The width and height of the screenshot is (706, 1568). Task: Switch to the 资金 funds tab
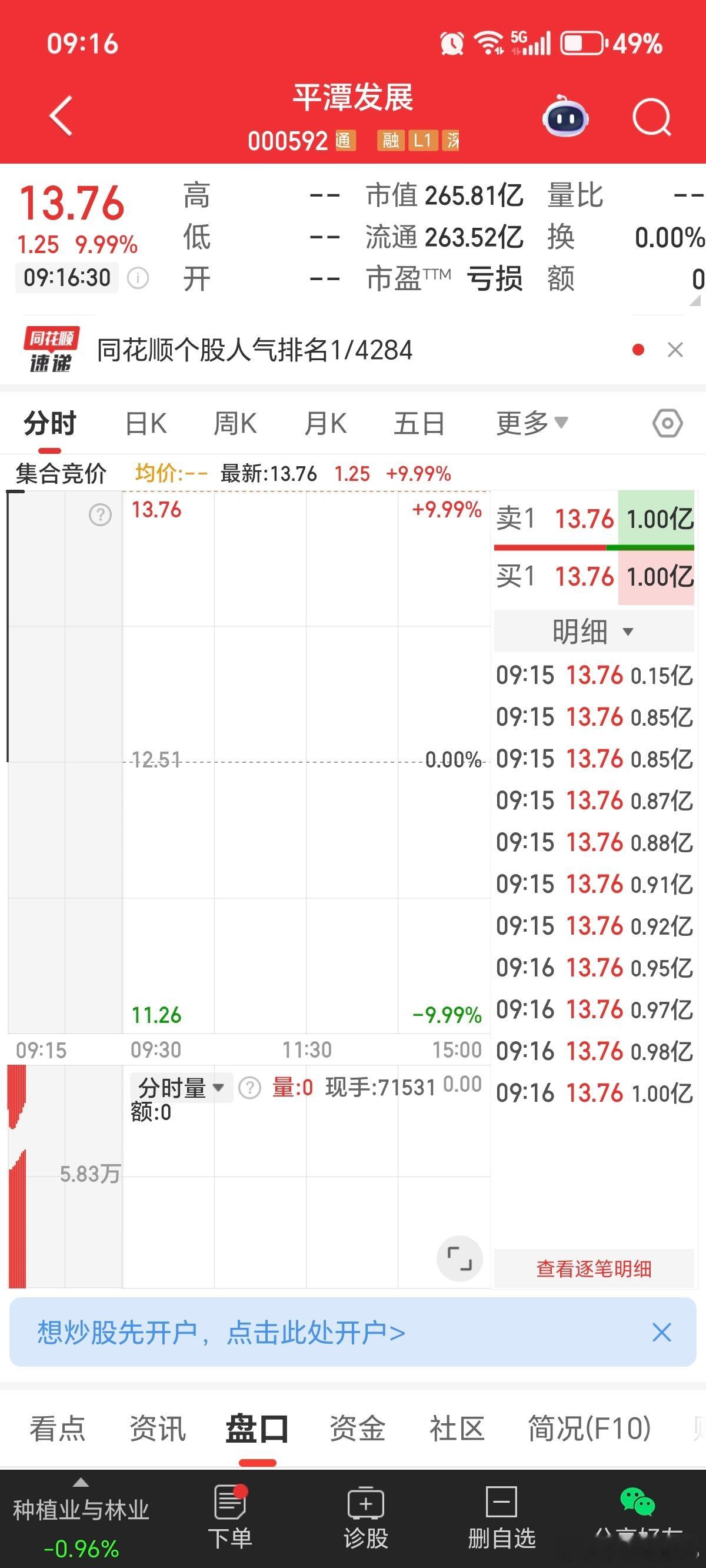pos(356,1427)
